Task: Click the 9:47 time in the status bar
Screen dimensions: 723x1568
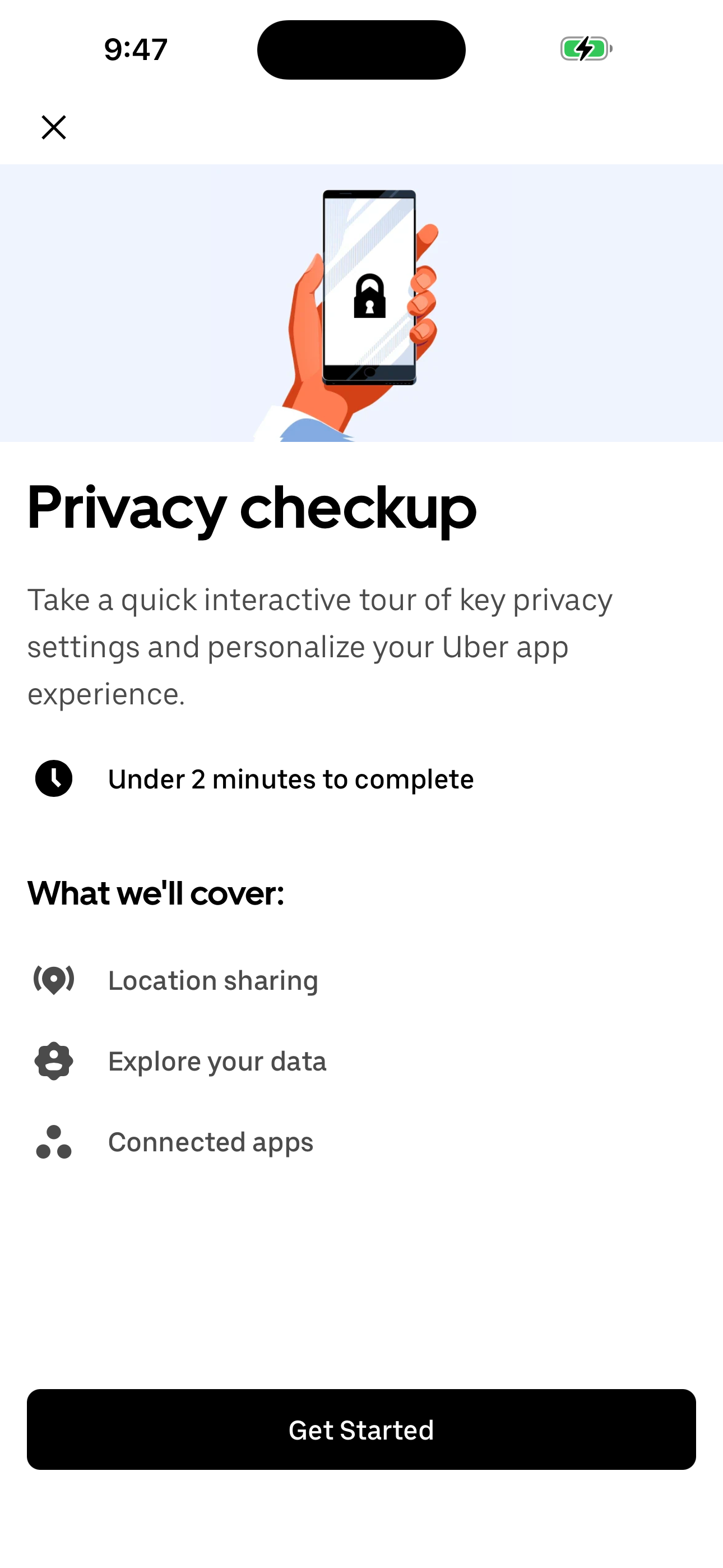Action: tap(135, 49)
